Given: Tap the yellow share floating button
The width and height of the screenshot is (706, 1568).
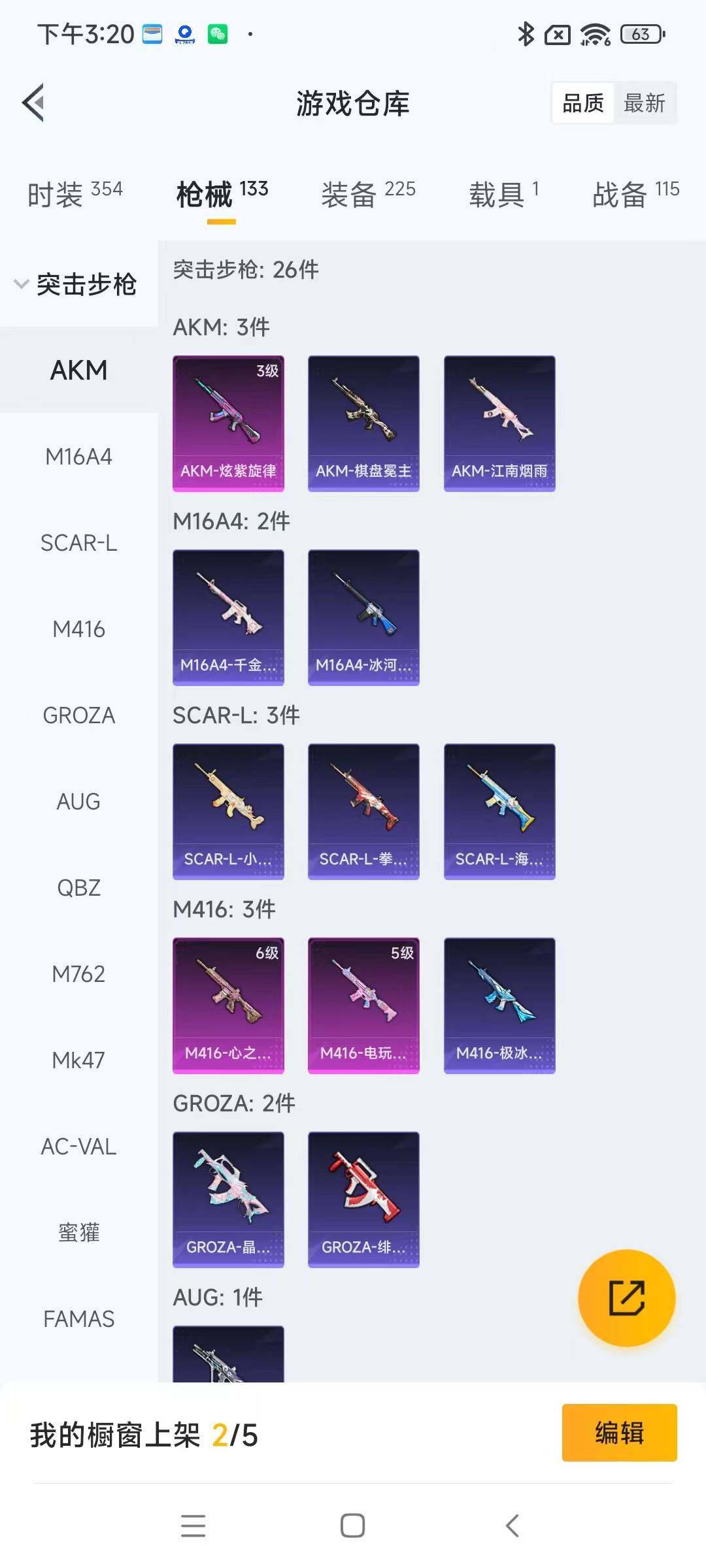Looking at the screenshot, I should click(x=626, y=1298).
